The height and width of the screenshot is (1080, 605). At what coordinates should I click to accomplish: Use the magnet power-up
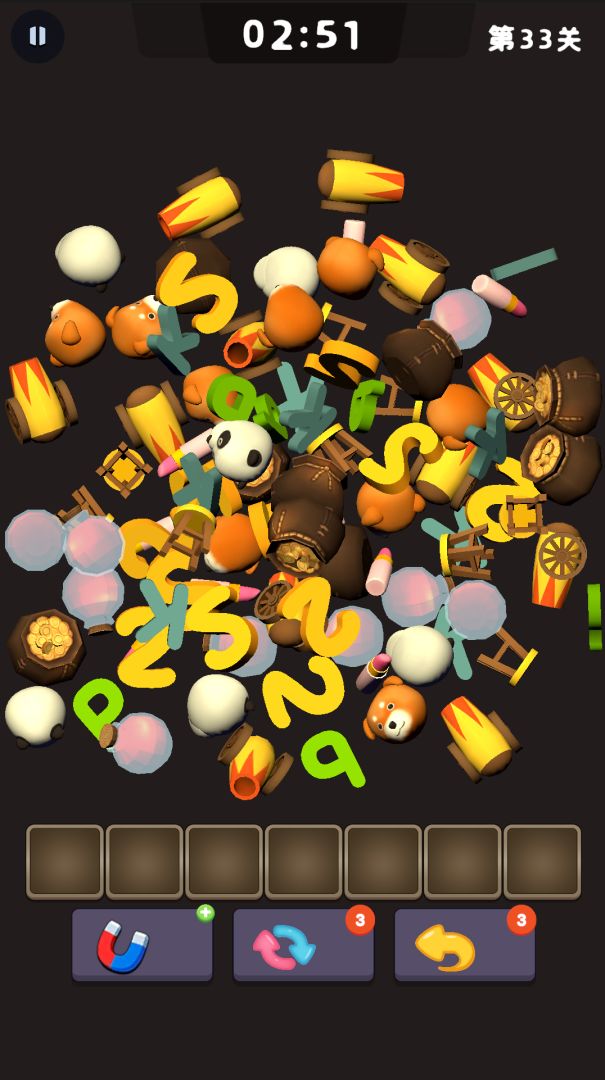tap(141, 945)
